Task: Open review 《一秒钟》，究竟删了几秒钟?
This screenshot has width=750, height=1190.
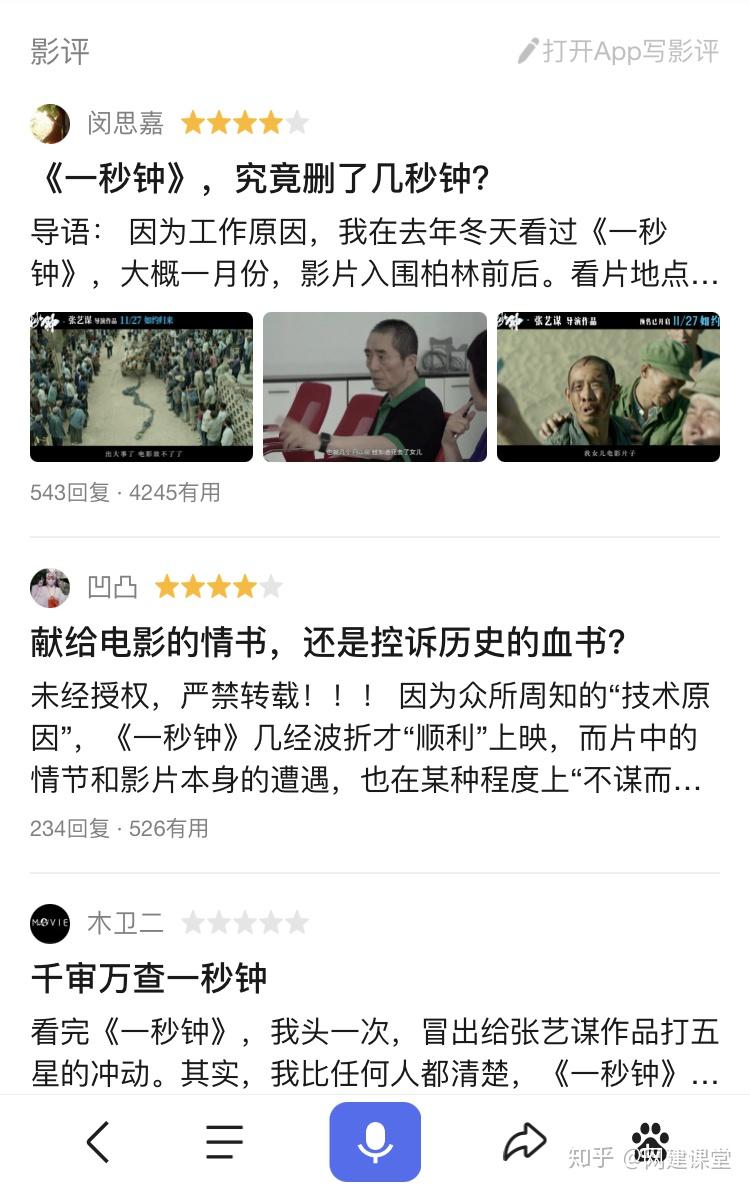Action: point(262,172)
